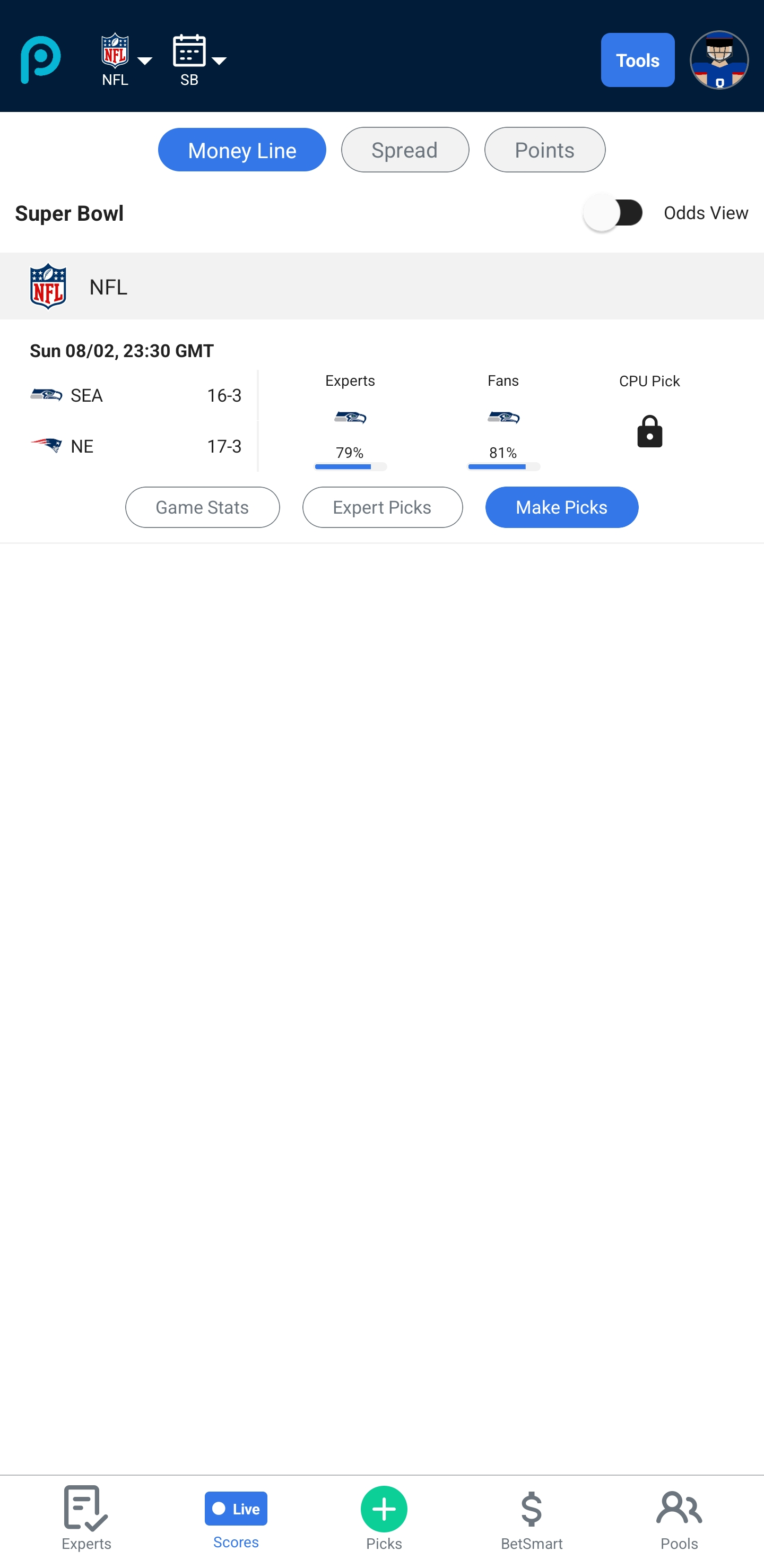Open the Pickswise home logo

coord(40,59)
